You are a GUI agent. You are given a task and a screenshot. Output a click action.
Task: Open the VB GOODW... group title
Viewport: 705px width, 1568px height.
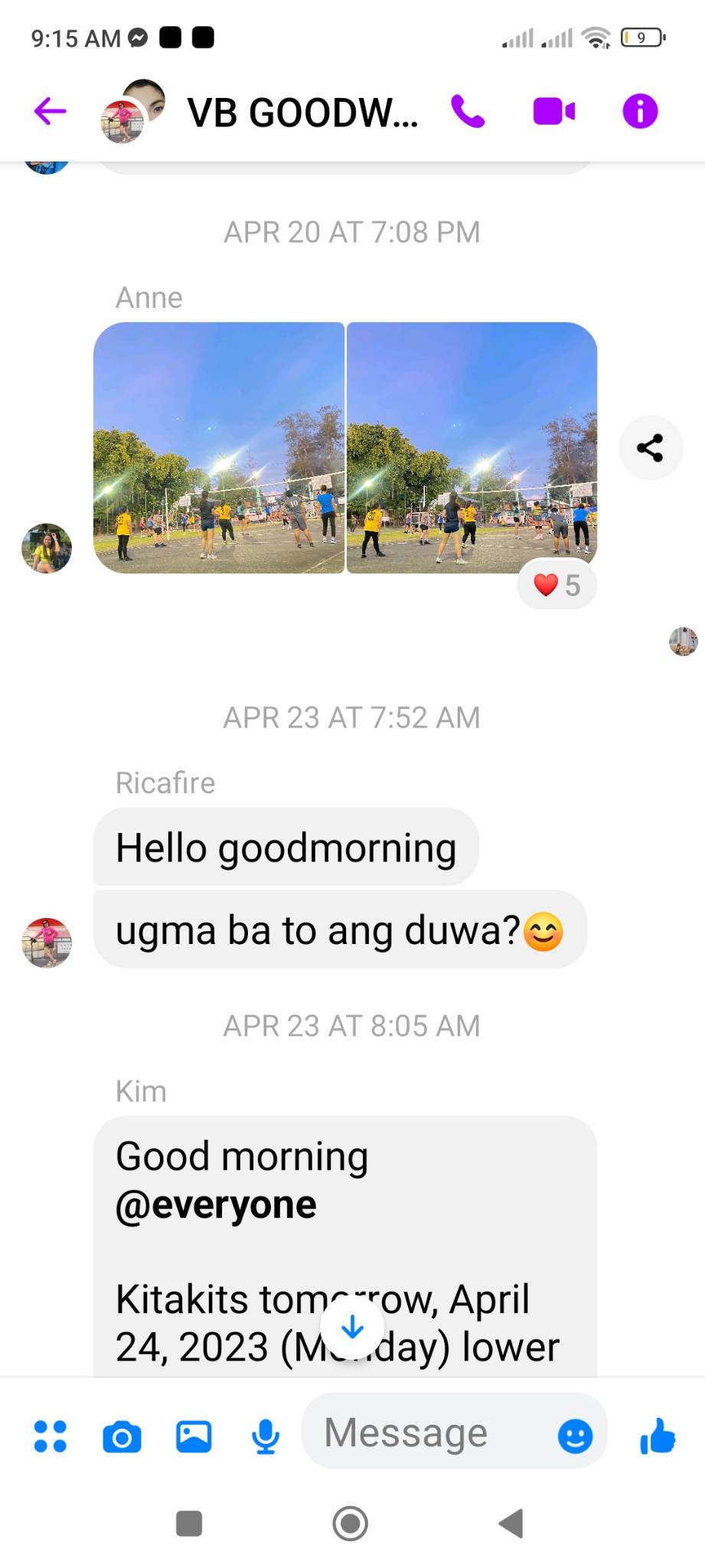click(302, 113)
